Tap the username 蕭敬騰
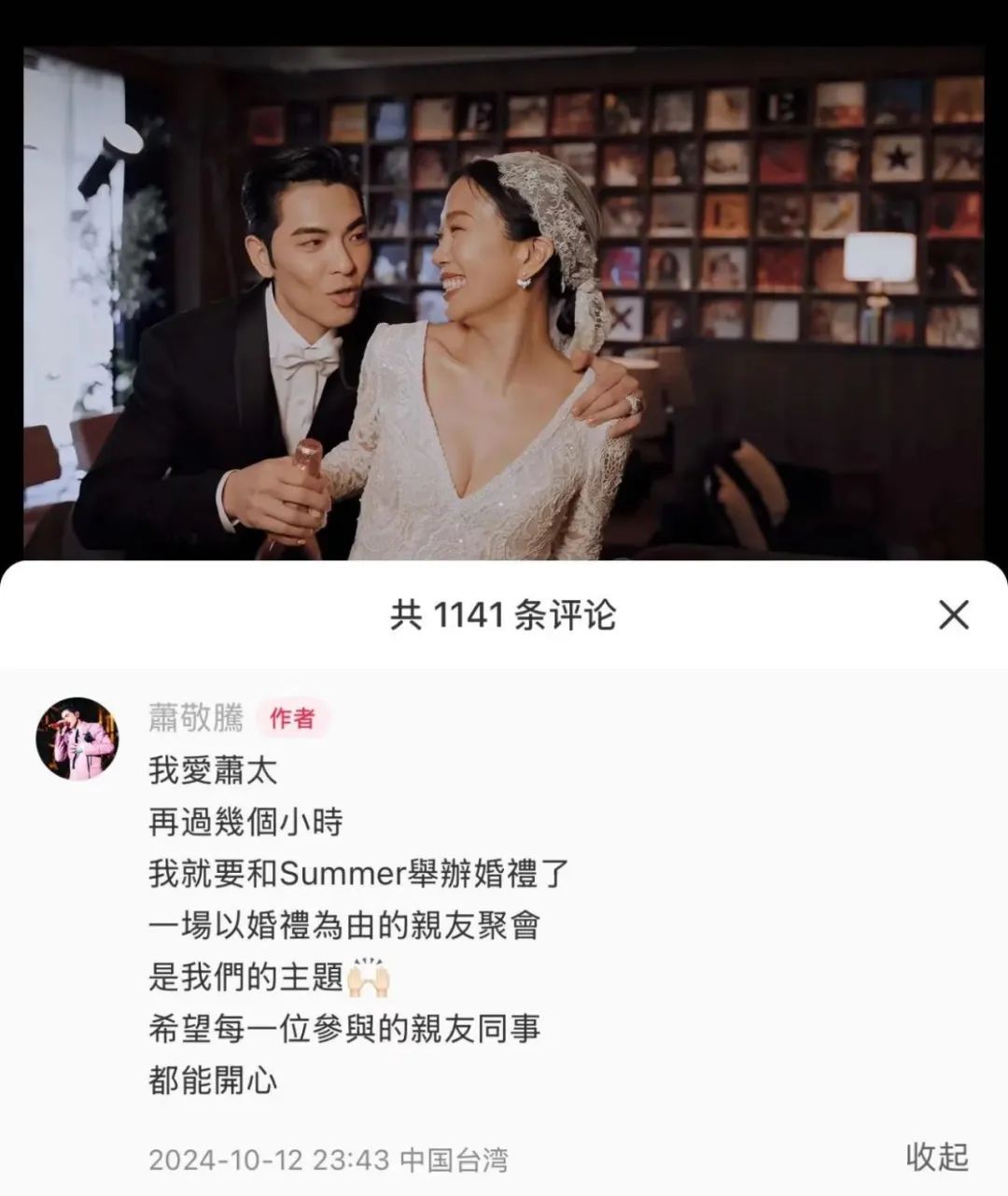The width and height of the screenshot is (1008, 1196). 196,718
